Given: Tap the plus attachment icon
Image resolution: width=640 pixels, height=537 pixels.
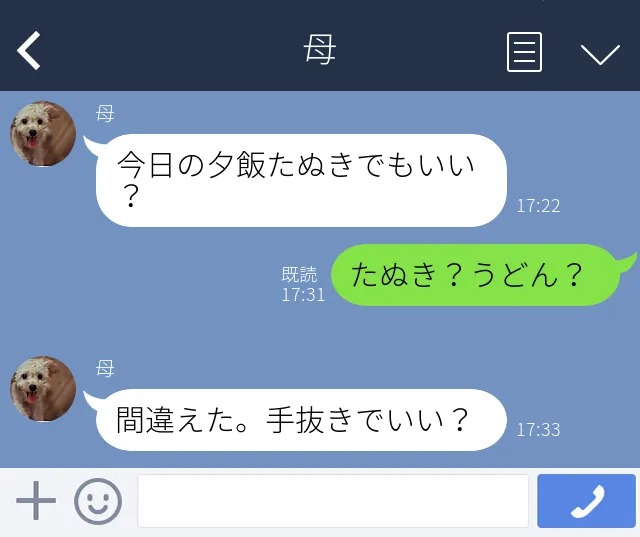Looking at the screenshot, I should [36, 500].
